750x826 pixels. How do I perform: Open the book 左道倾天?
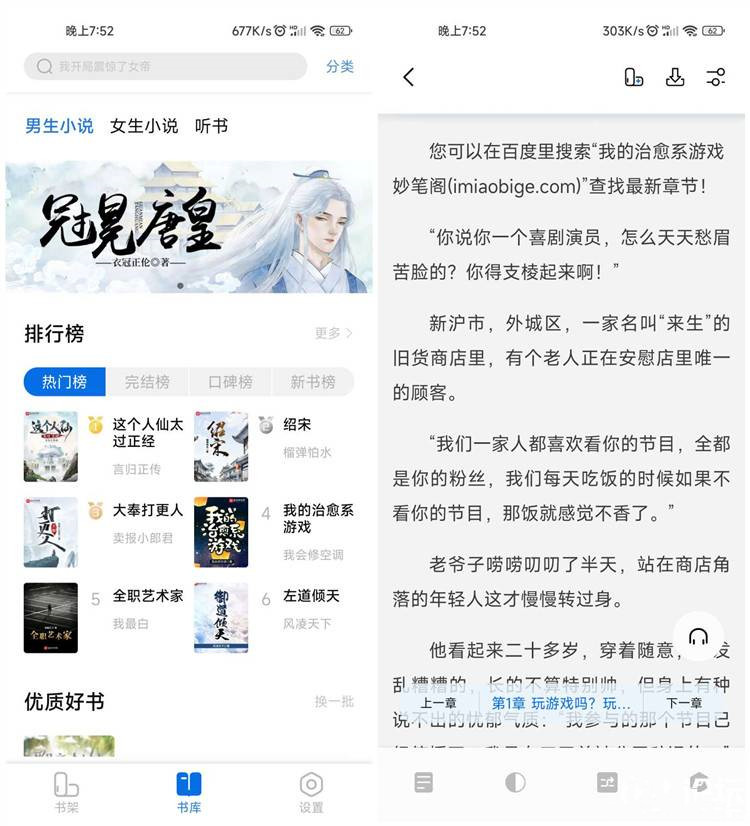click(311, 596)
